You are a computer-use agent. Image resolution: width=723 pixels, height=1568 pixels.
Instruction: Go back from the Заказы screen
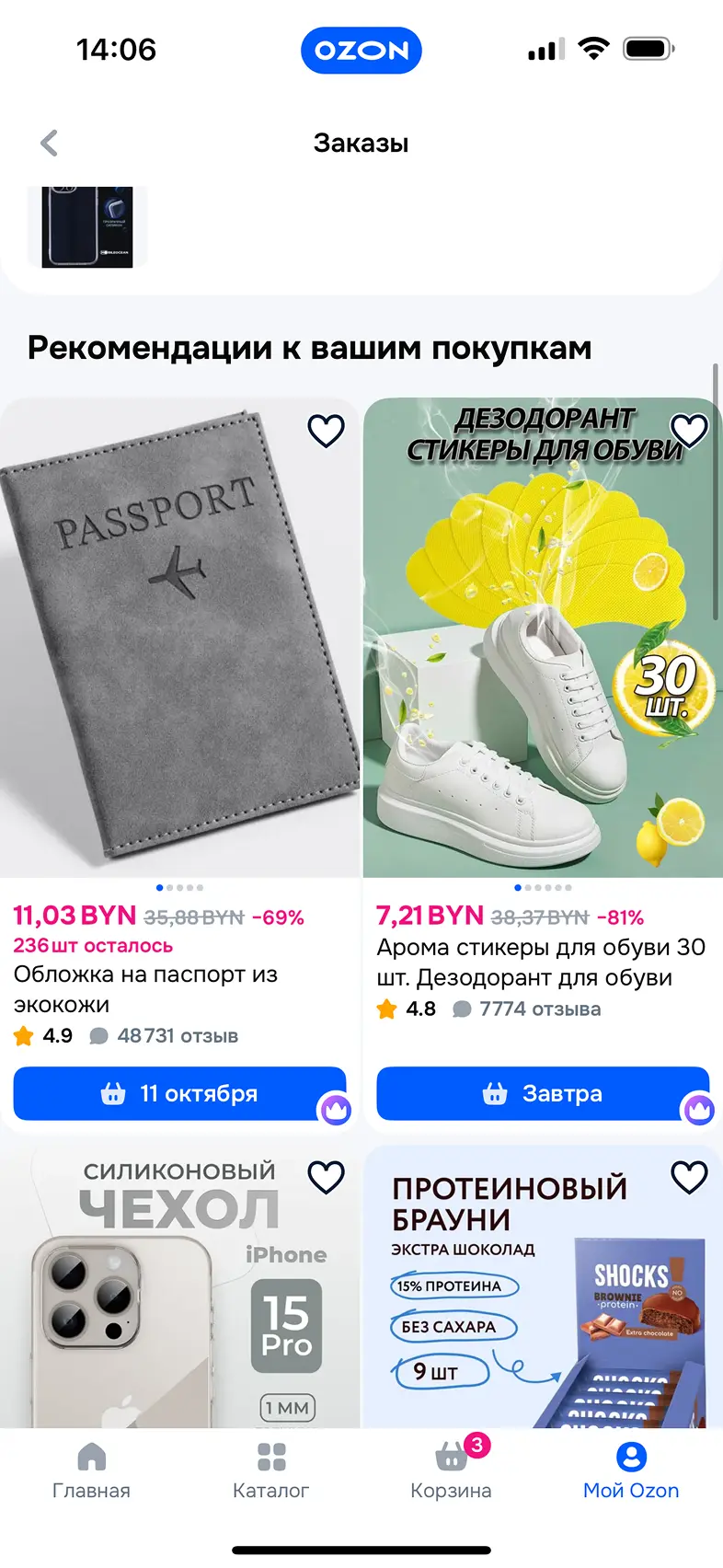(50, 143)
